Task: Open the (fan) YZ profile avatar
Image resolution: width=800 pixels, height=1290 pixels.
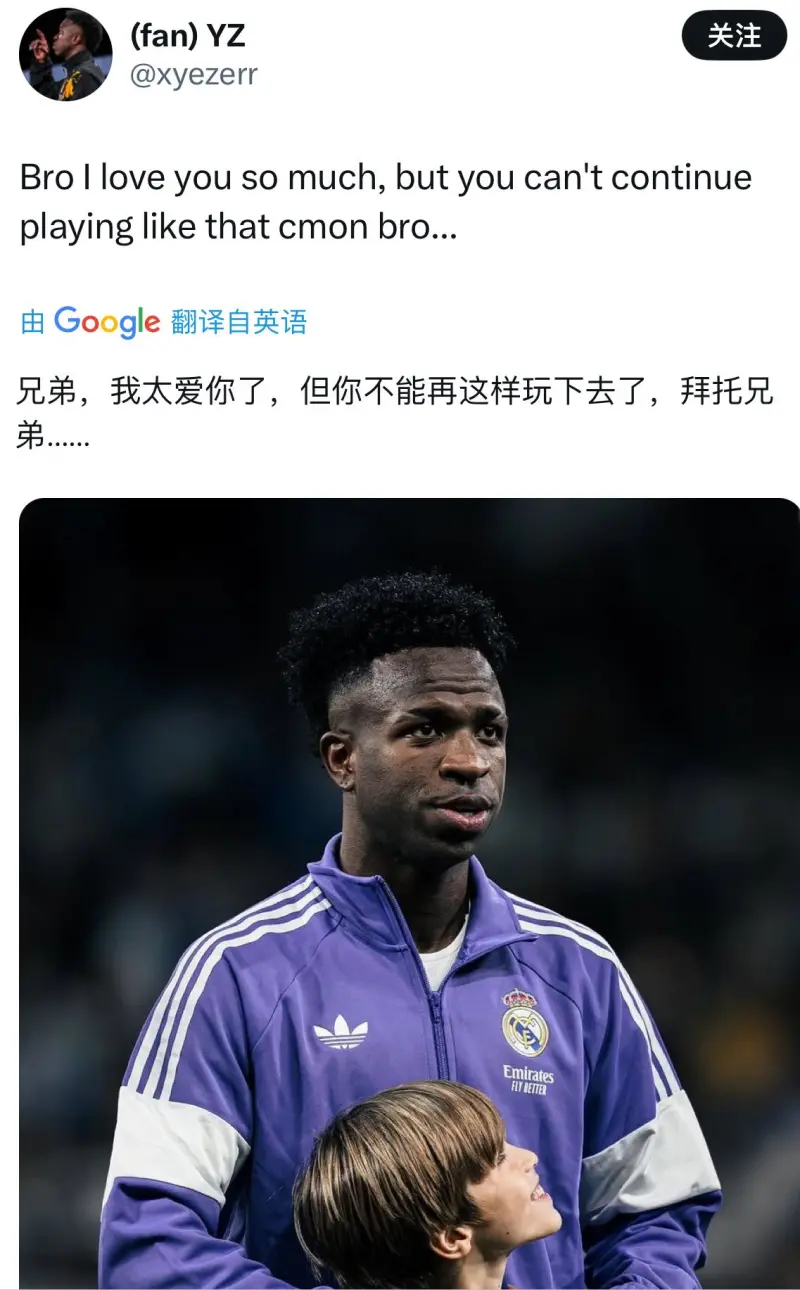Action: pyautogui.click(x=65, y=54)
